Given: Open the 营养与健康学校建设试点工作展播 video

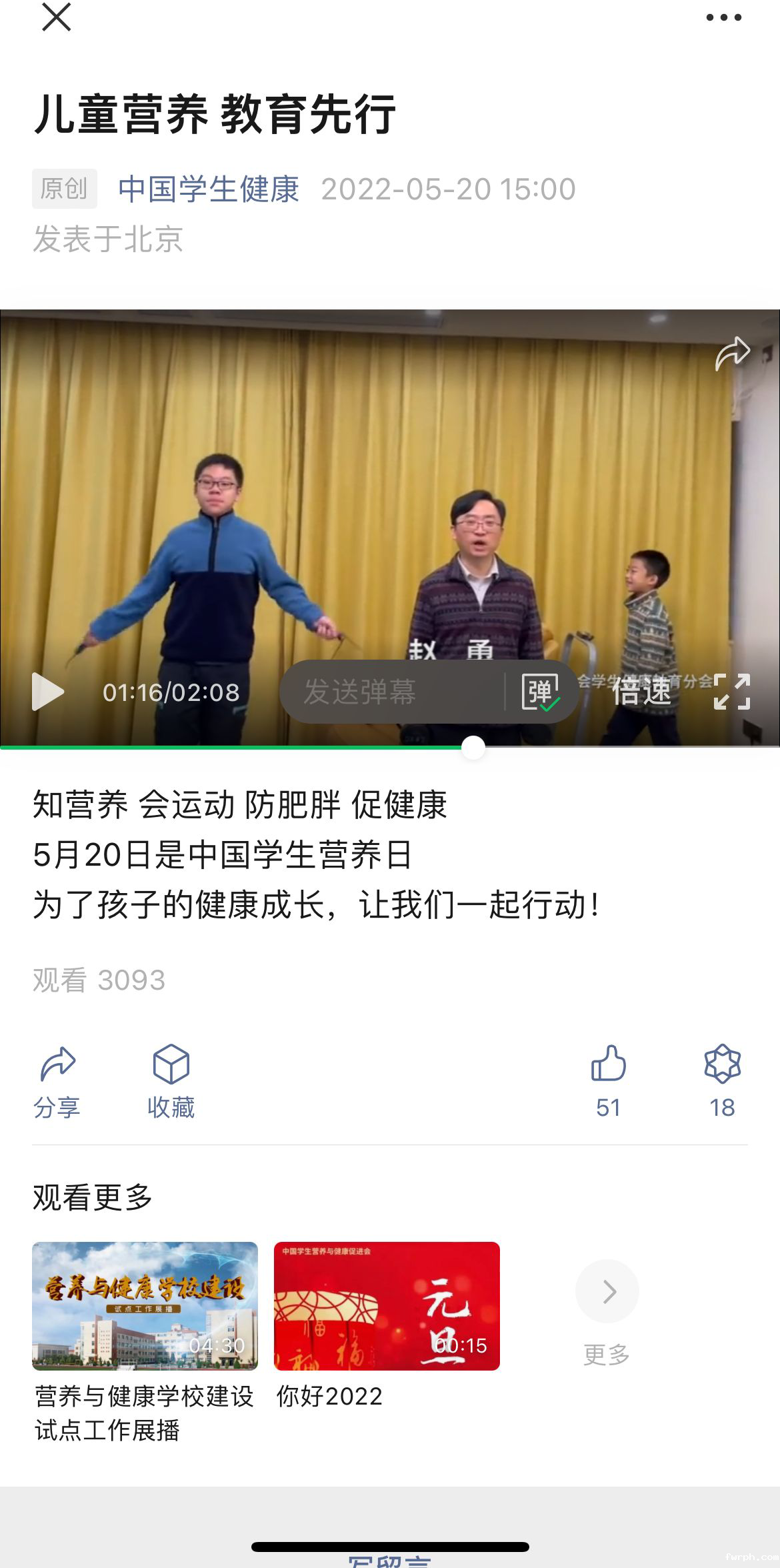Looking at the screenshot, I should pos(145,1305).
